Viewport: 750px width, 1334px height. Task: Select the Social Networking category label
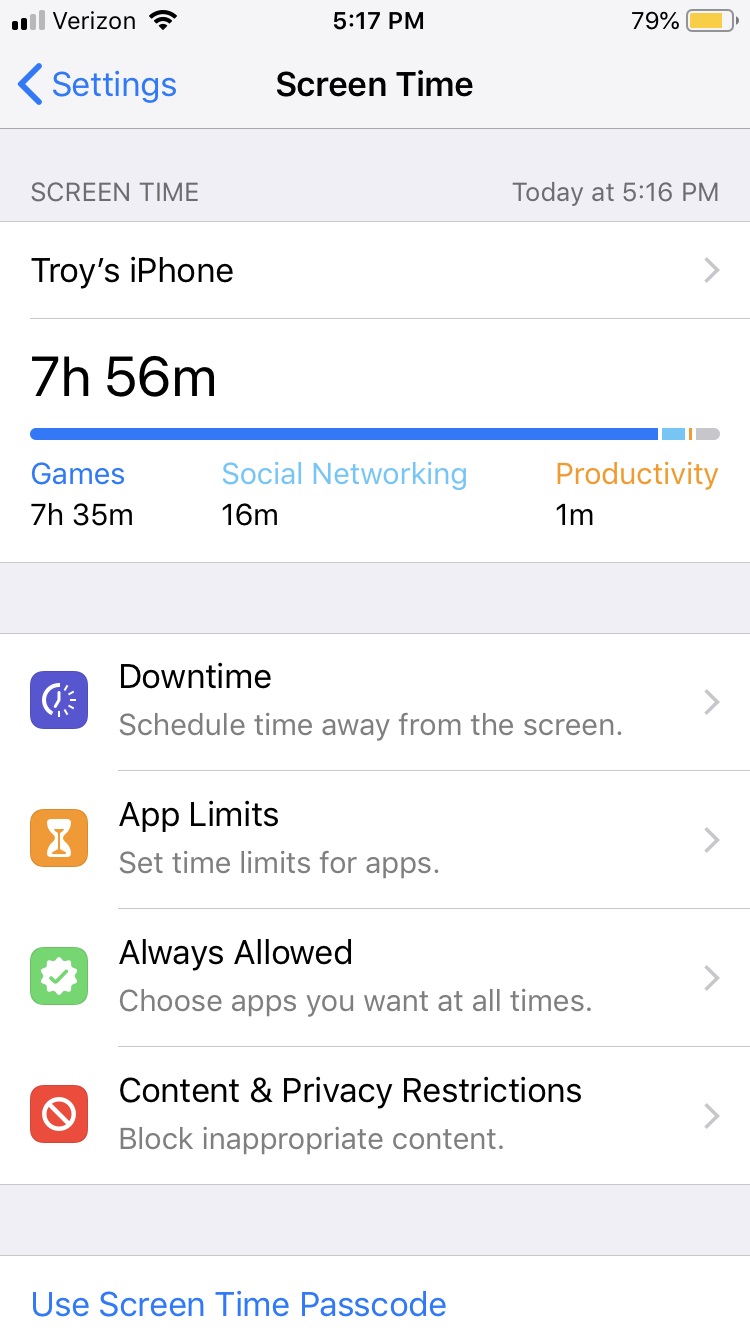tap(344, 473)
